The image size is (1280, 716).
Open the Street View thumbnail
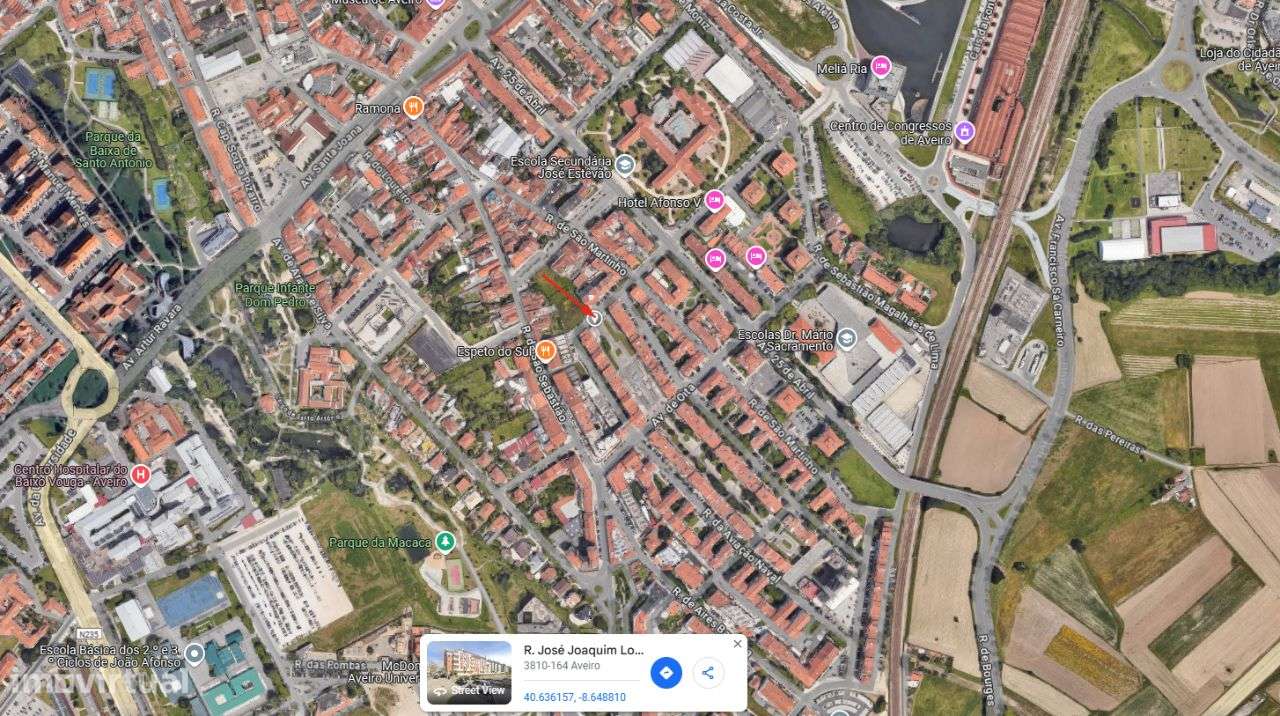(x=469, y=672)
